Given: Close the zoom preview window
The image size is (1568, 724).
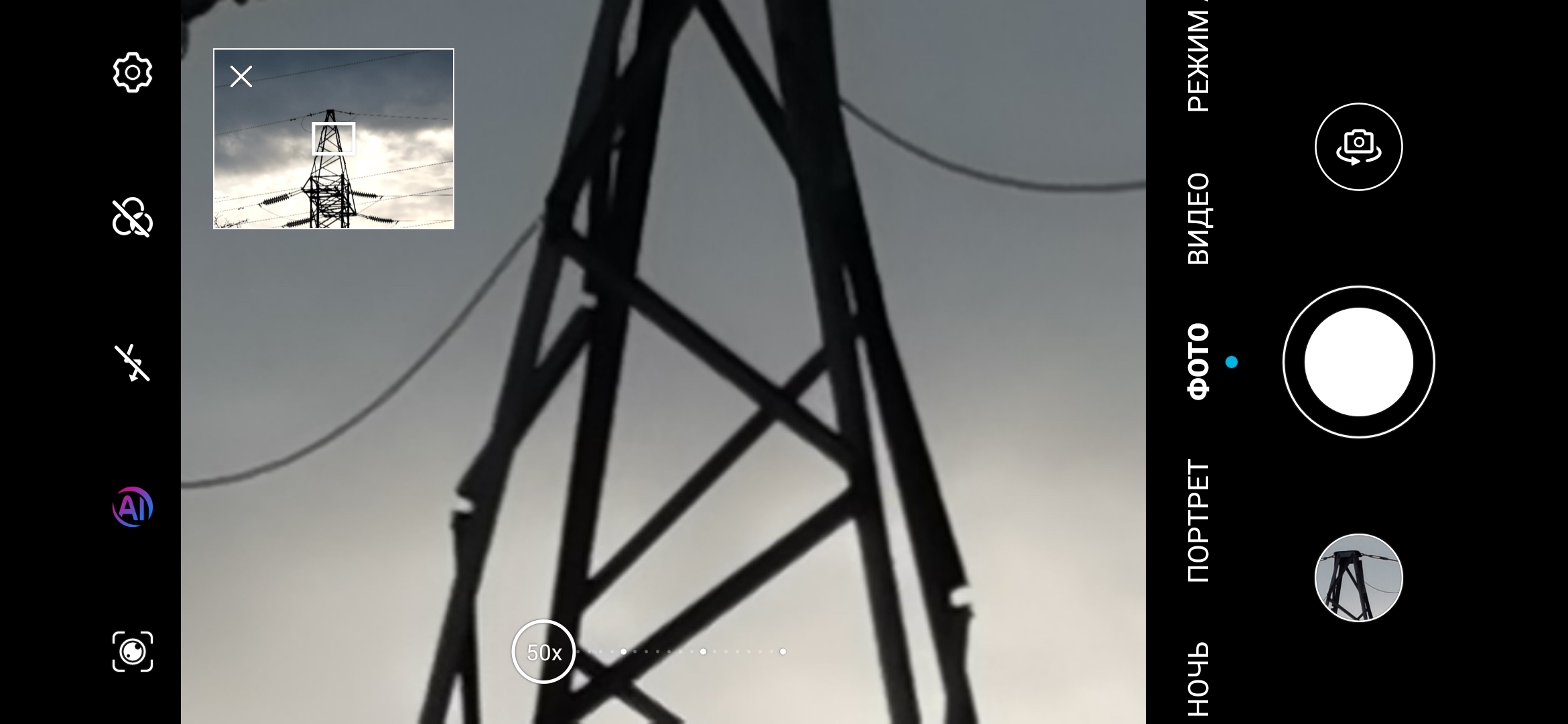Looking at the screenshot, I should pyautogui.click(x=241, y=76).
